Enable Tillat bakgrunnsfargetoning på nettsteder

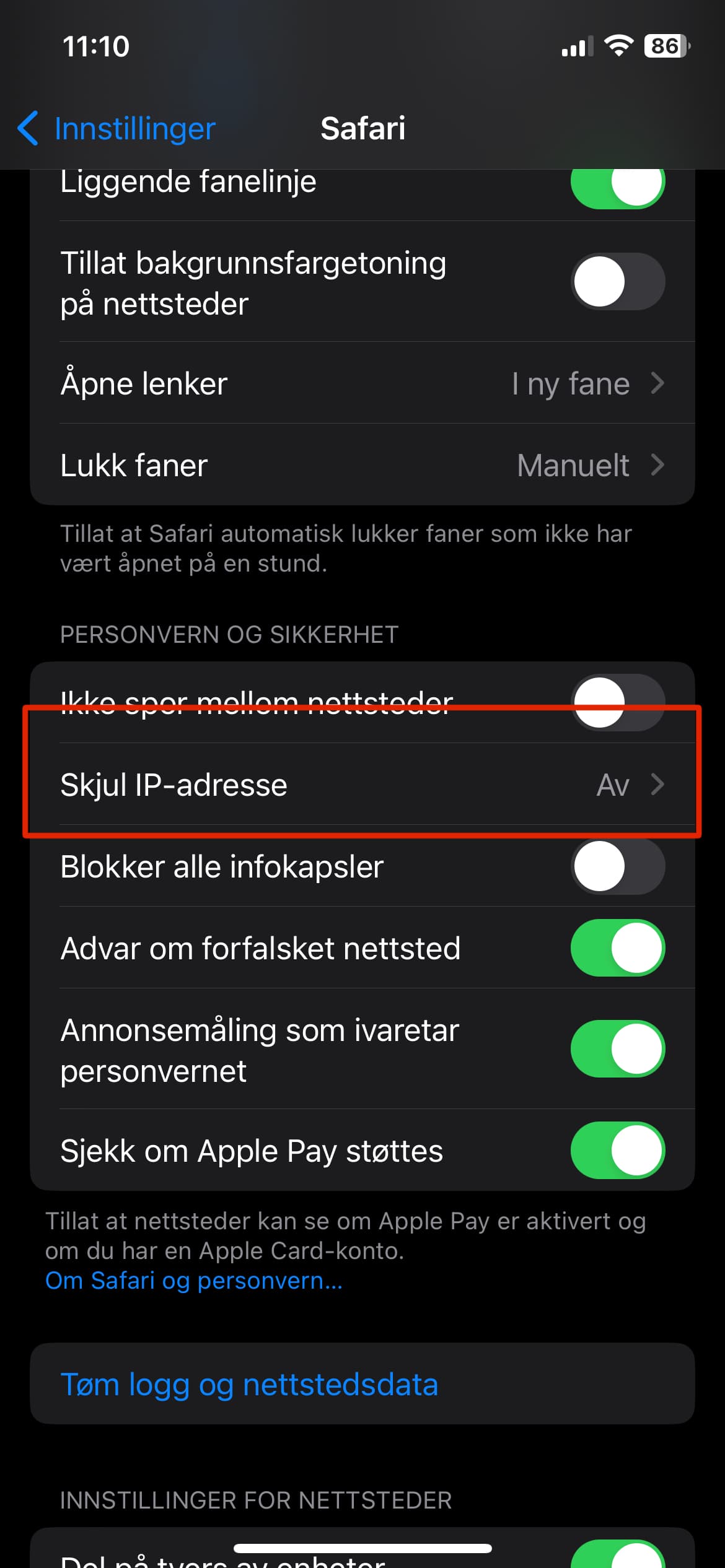click(x=618, y=282)
